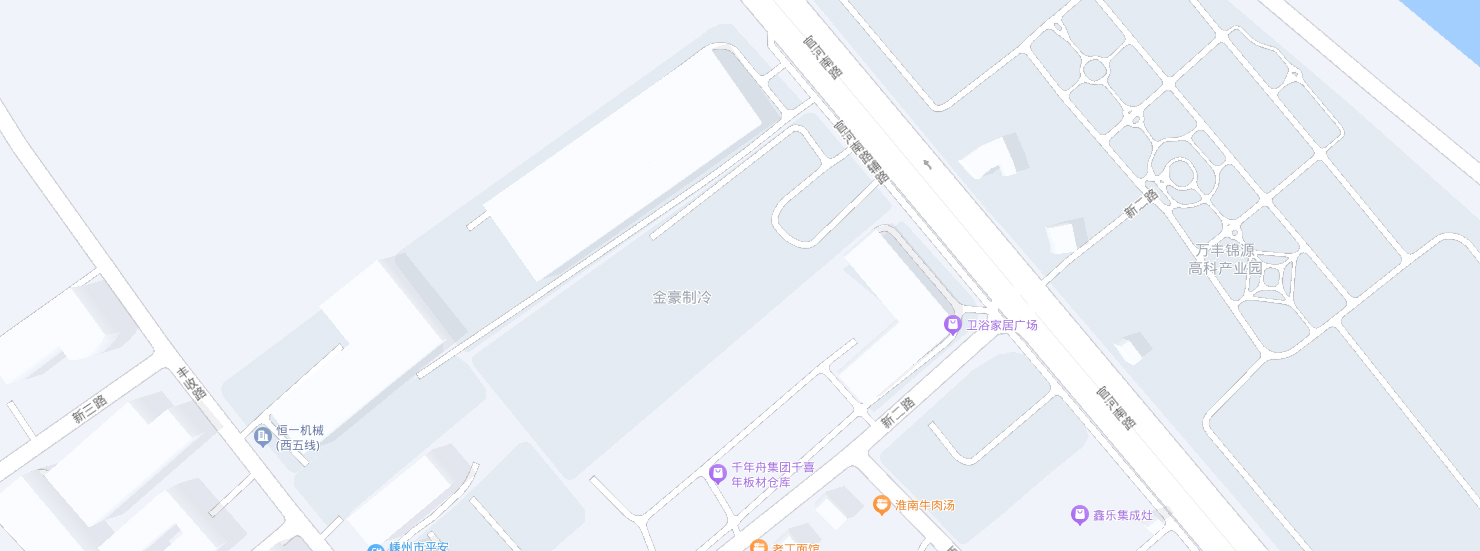Image resolution: width=1480 pixels, height=551 pixels.
Task: Open the 老丁面馆 restaurant marker
Action: (x=758, y=546)
